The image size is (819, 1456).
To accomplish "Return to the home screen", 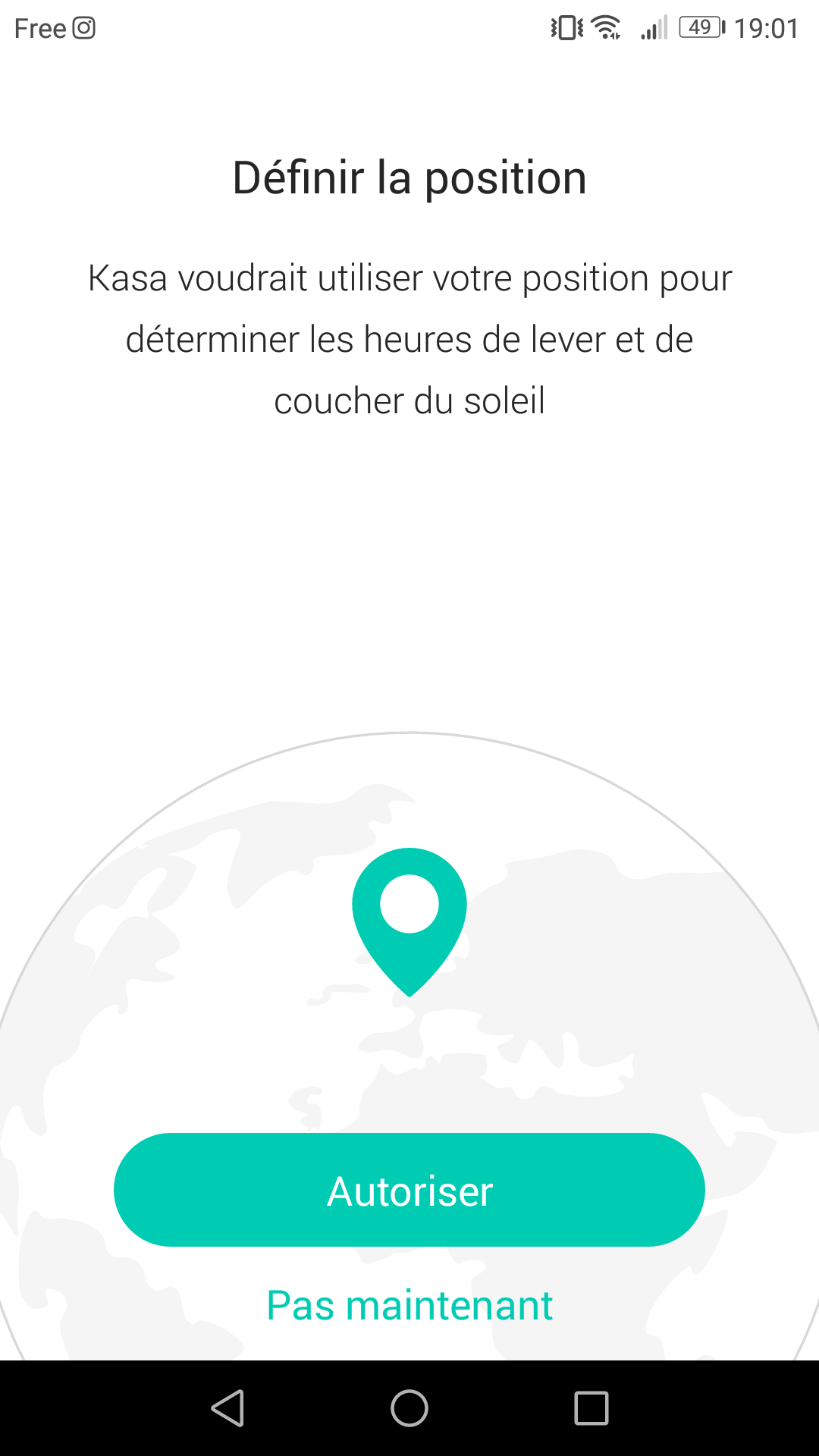I will pyautogui.click(x=409, y=1408).
